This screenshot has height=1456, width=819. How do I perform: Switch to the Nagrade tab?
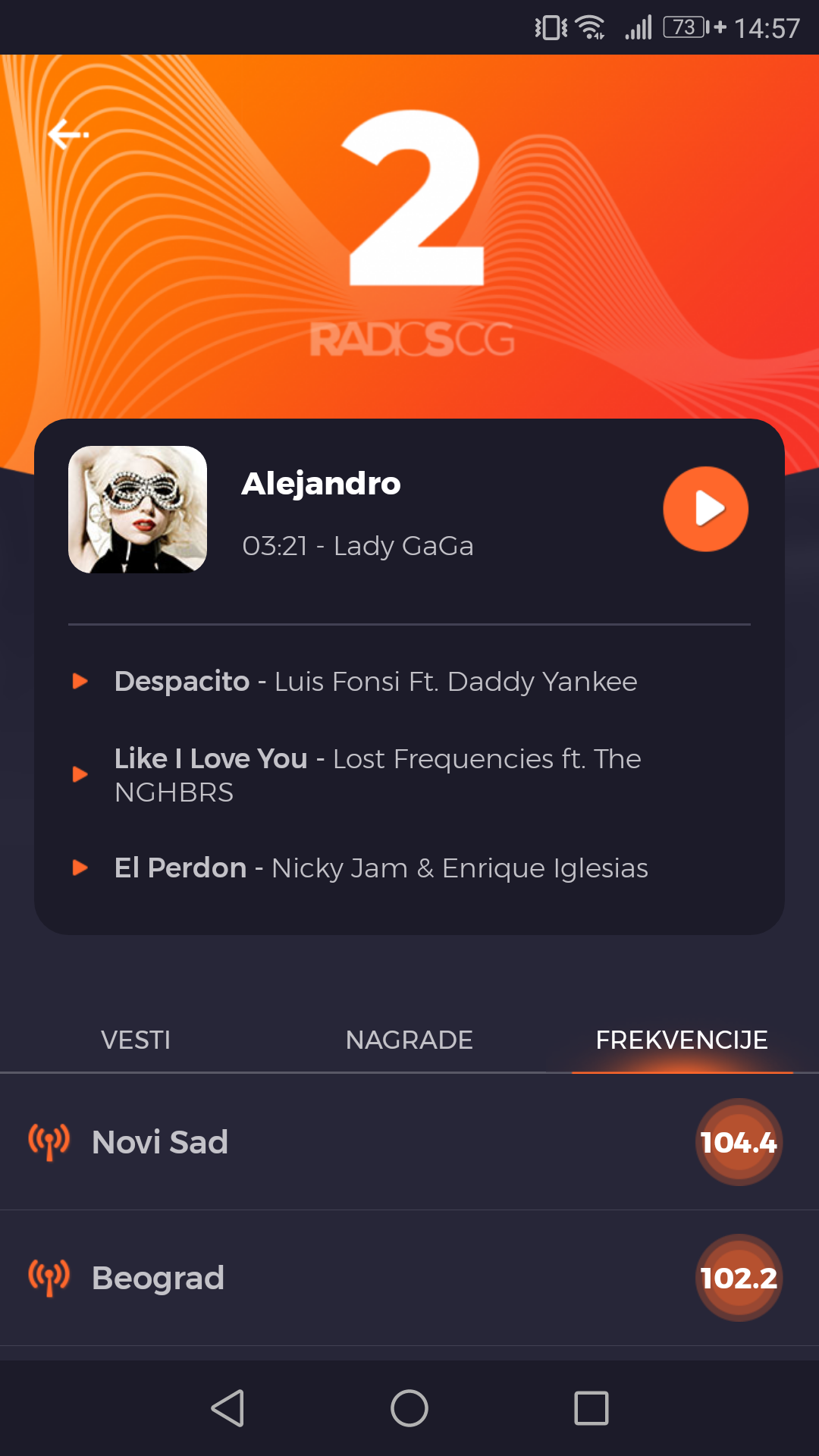409,1040
